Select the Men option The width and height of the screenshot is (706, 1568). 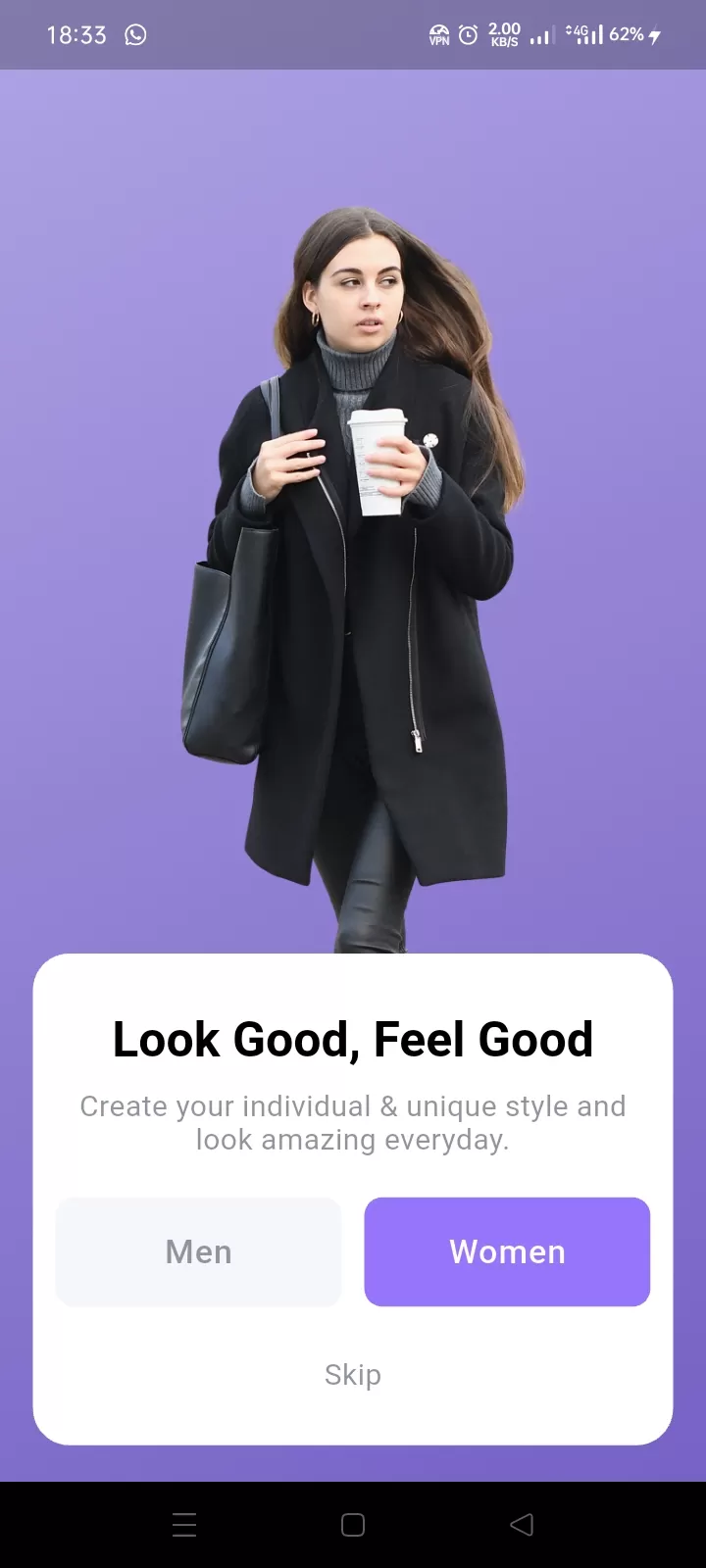point(198,1251)
